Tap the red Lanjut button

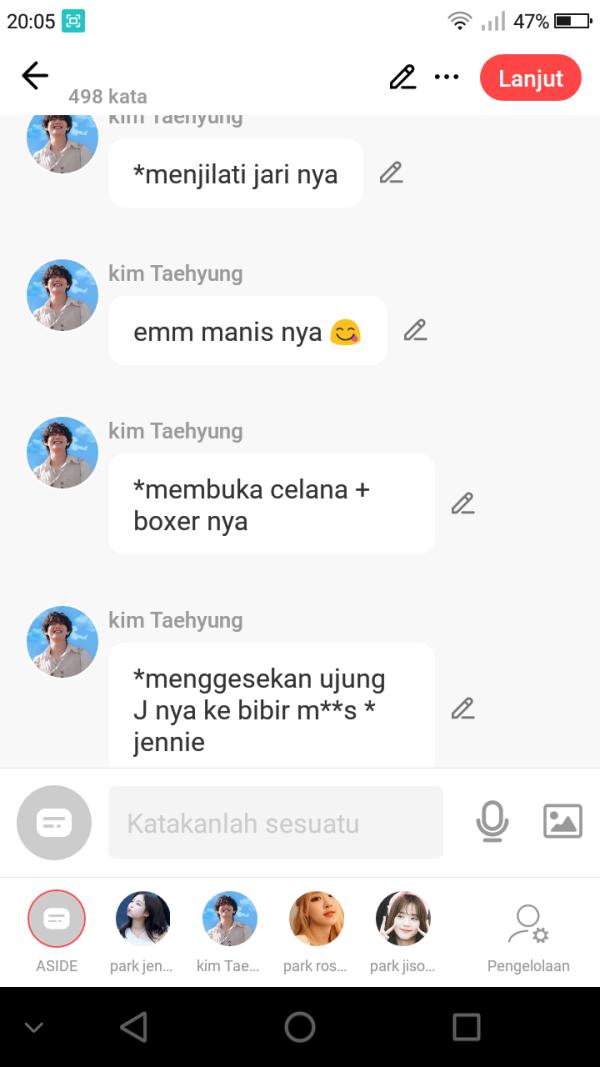tap(530, 78)
